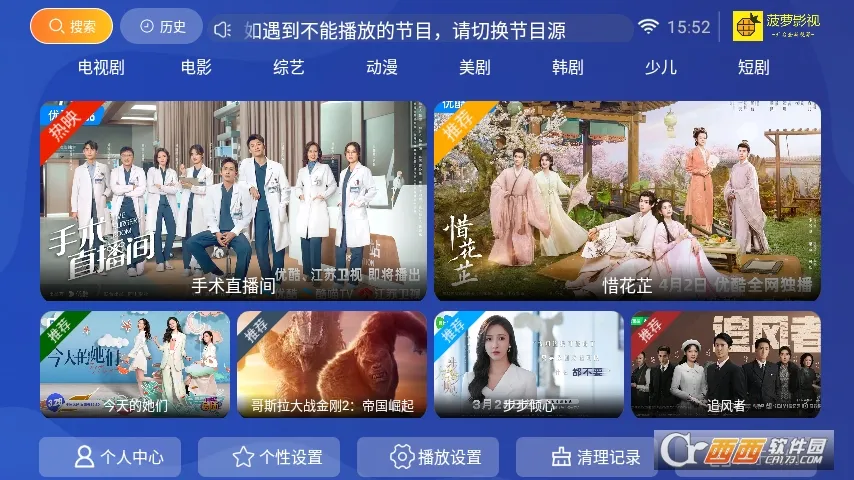Open the 追风者 drama tile
Viewport: 854px width, 480px height.
[725, 364]
